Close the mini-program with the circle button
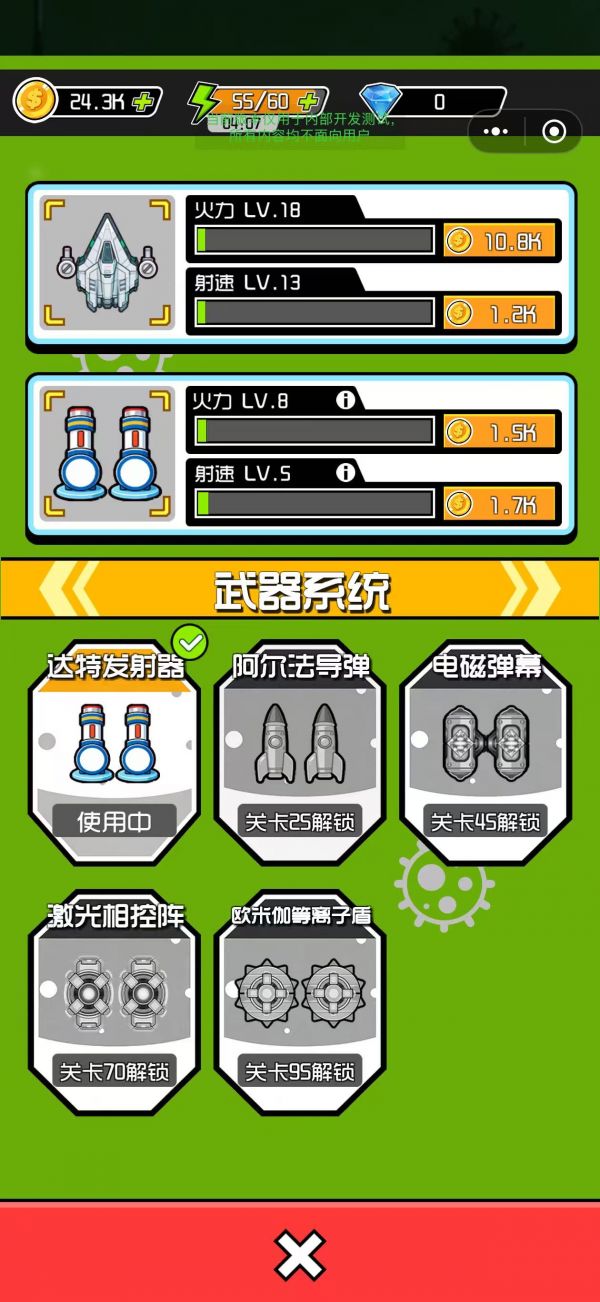Screen dimensions: 600x1302 click(554, 131)
